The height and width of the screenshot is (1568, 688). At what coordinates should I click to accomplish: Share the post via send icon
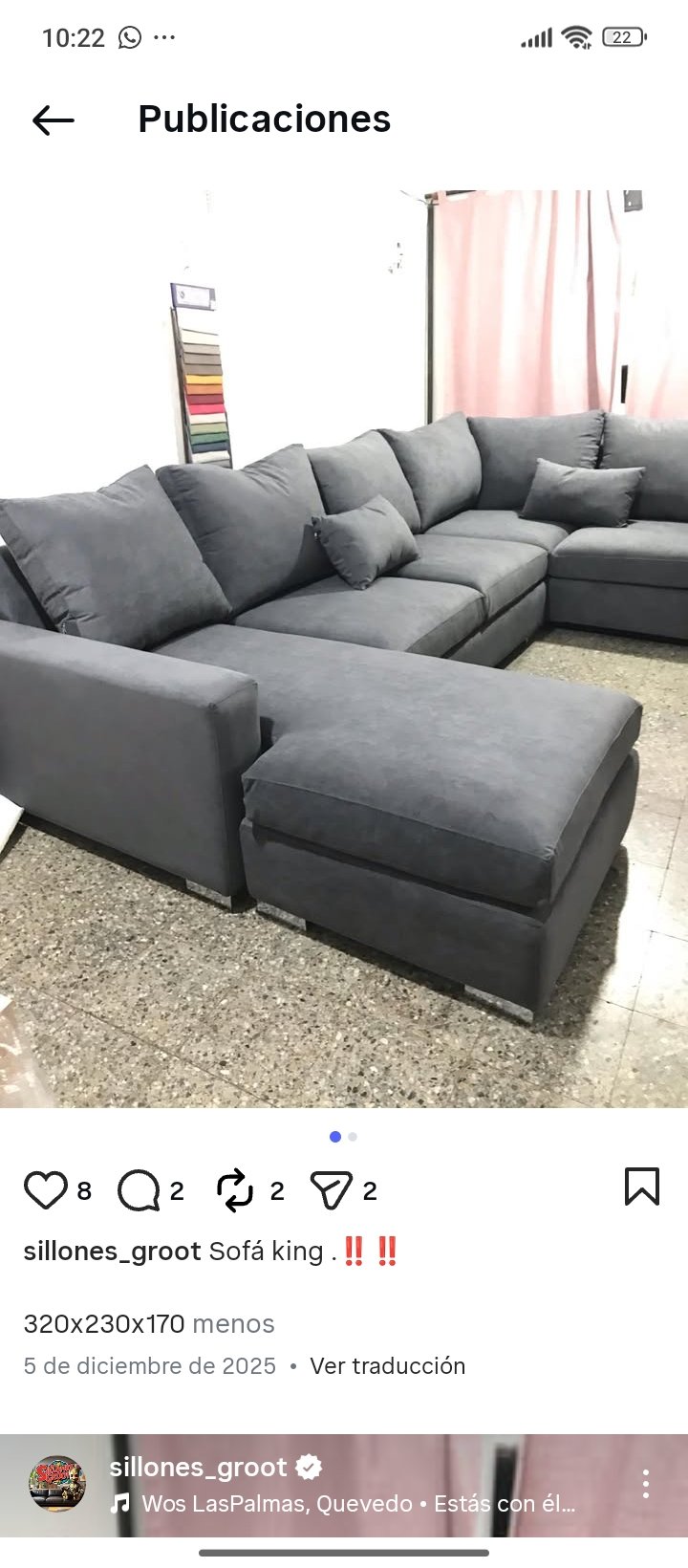pos(331,1190)
